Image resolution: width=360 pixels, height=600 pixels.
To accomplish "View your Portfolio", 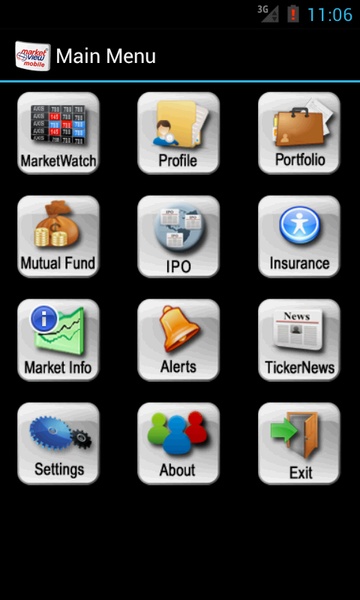I will pyautogui.click(x=299, y=133).
